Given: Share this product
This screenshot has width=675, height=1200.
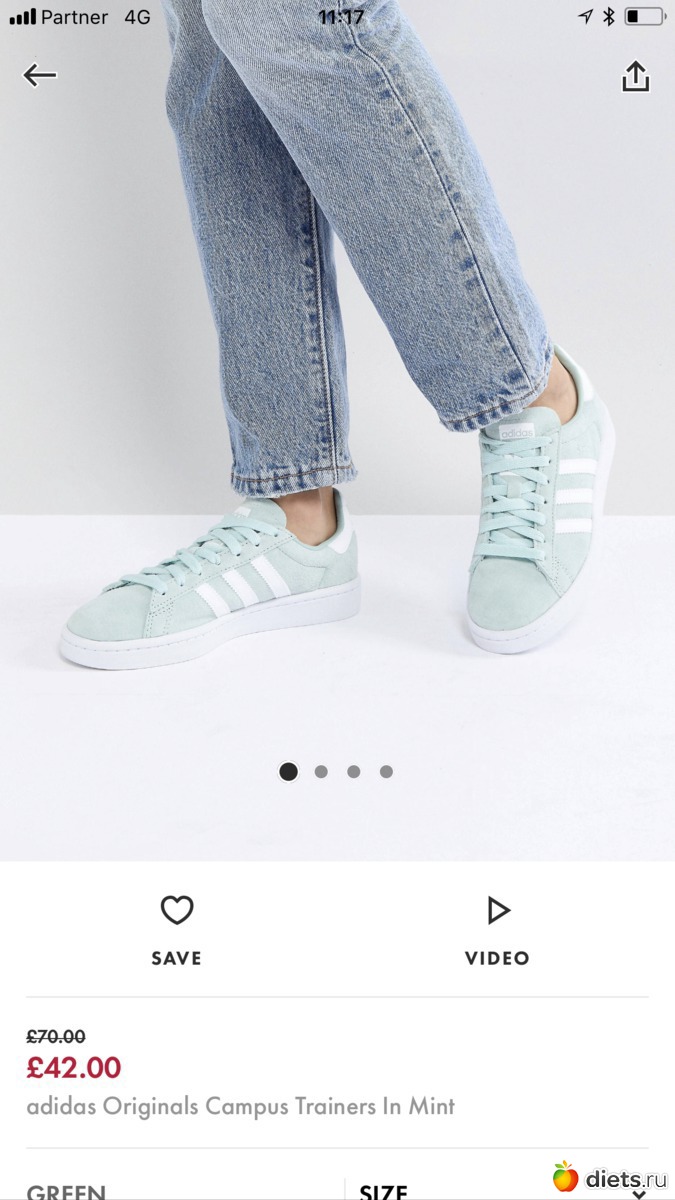Looking at the screenshot, I should [635, 76].
